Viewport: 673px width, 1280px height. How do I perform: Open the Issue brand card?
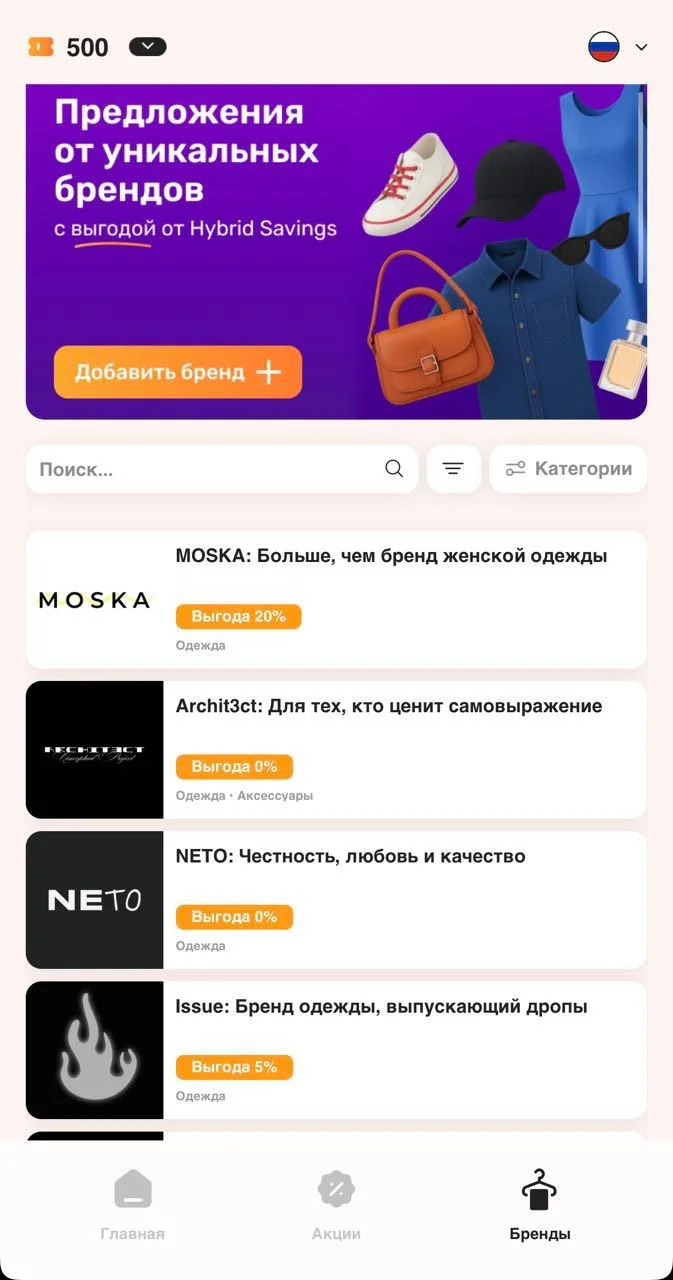[x=336, y=1050]
